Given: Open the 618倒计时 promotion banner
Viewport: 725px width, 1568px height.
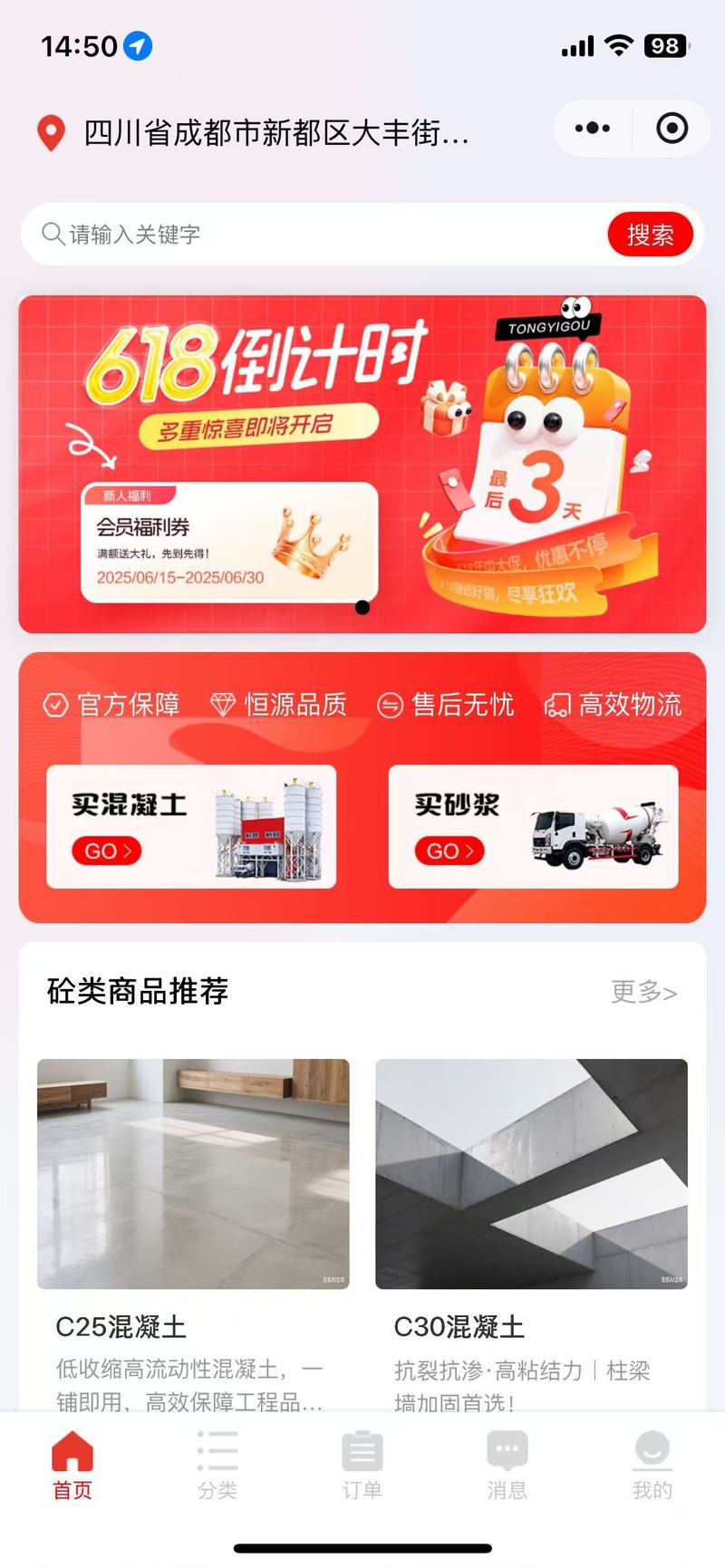Looking at the screenshot, I should 362,464.
